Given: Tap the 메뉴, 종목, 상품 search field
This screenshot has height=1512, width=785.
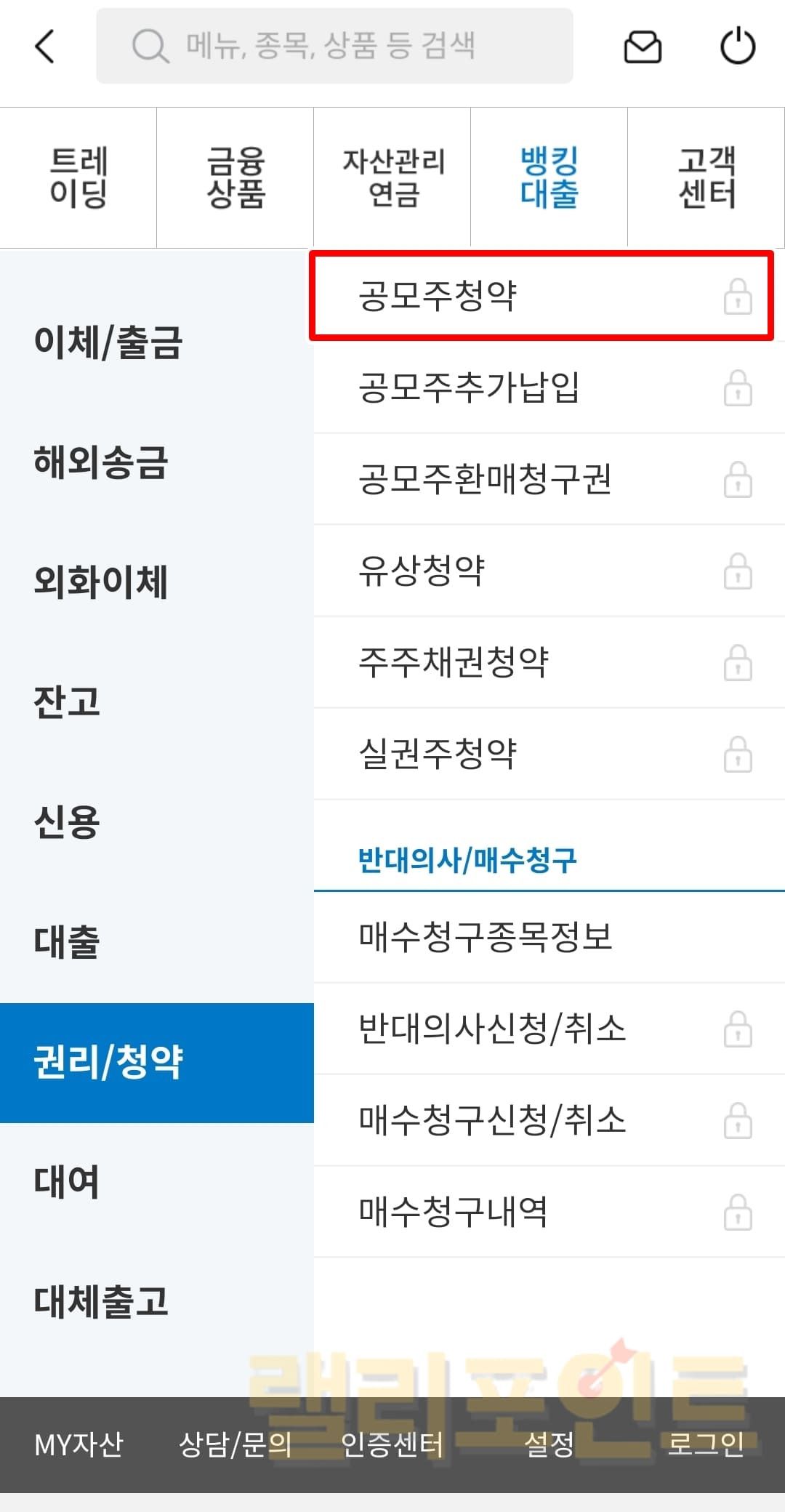Looking at the screenshot, I should tap(334, 47).
